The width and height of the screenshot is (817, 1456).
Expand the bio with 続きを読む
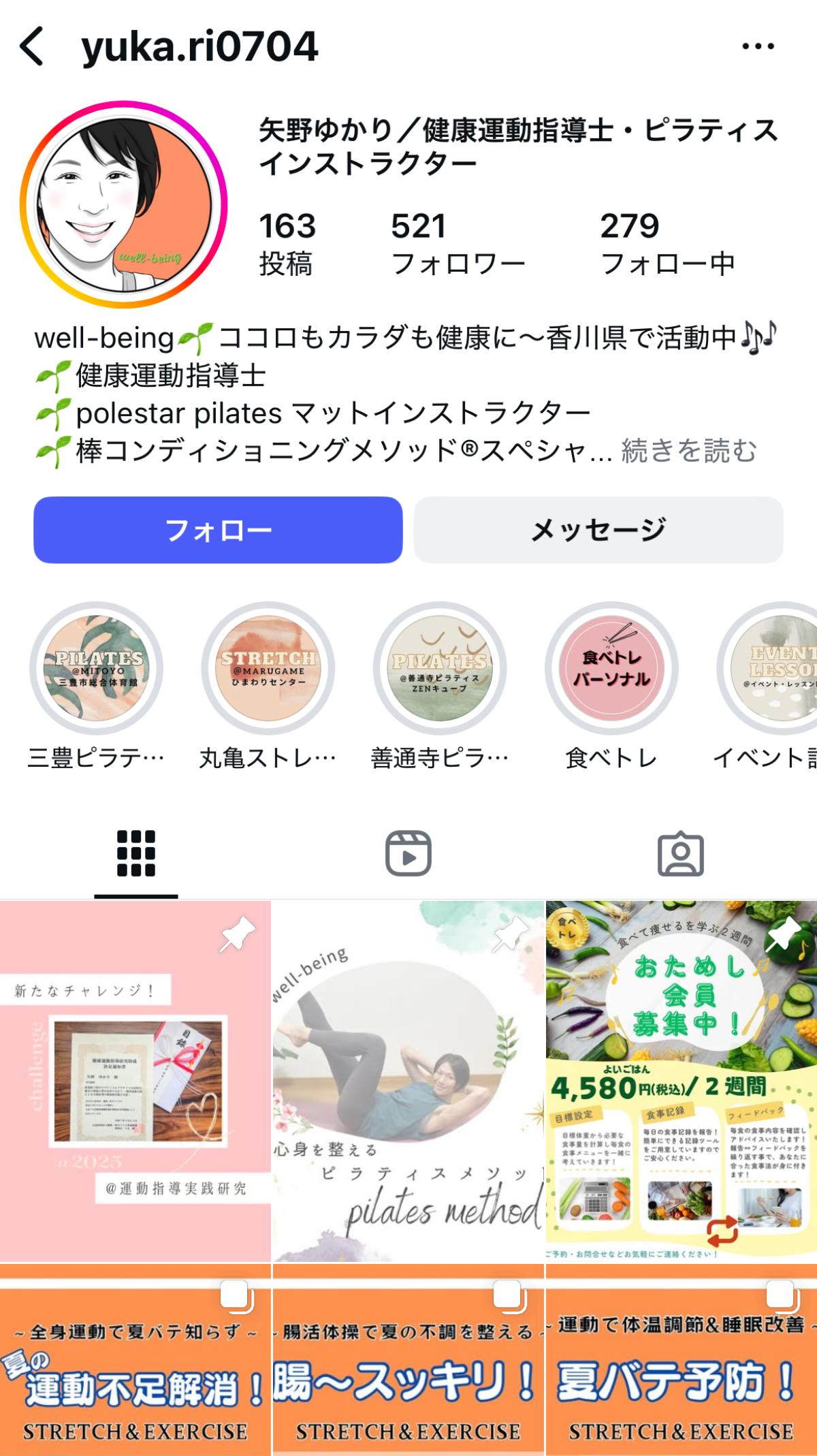[x=688, y=451]
